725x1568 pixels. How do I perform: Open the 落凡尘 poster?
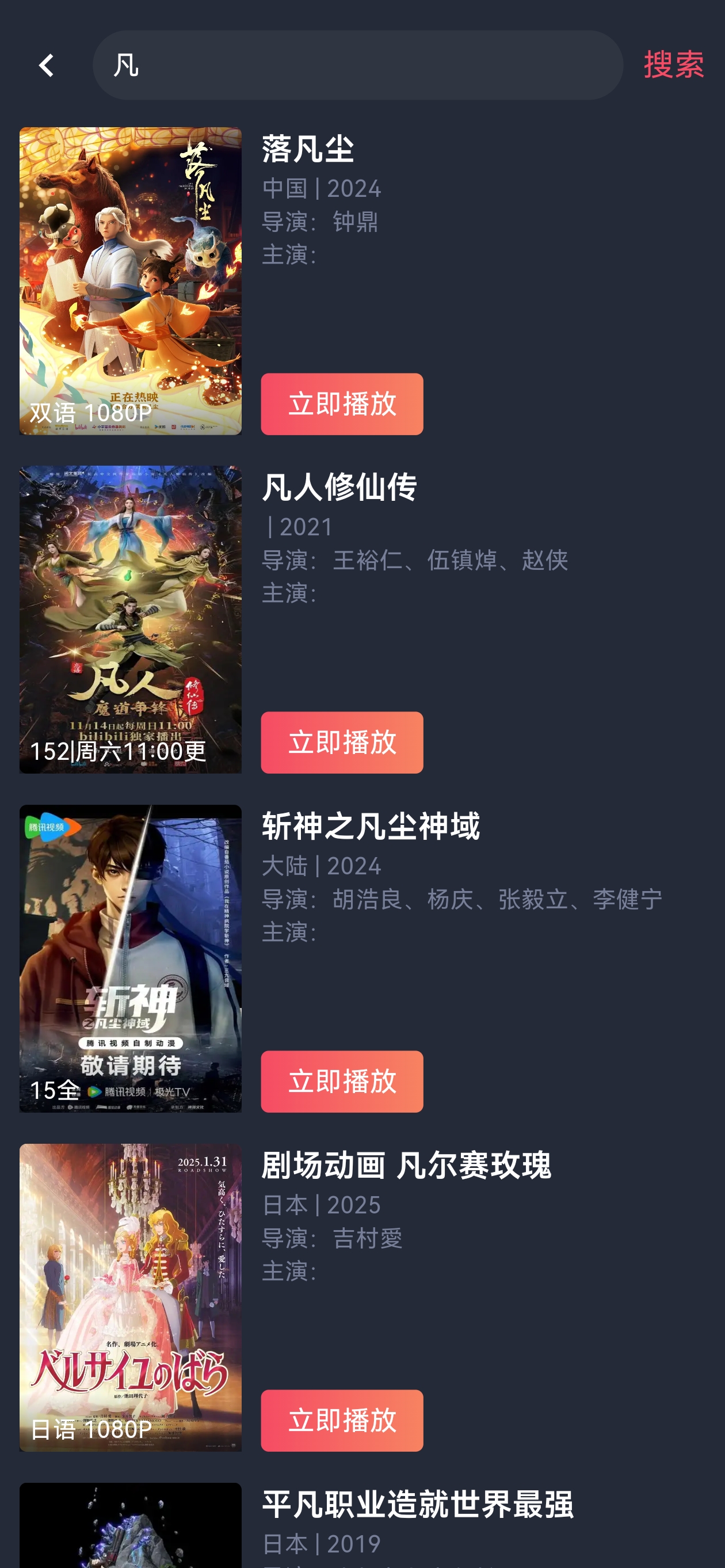(130, 280)
